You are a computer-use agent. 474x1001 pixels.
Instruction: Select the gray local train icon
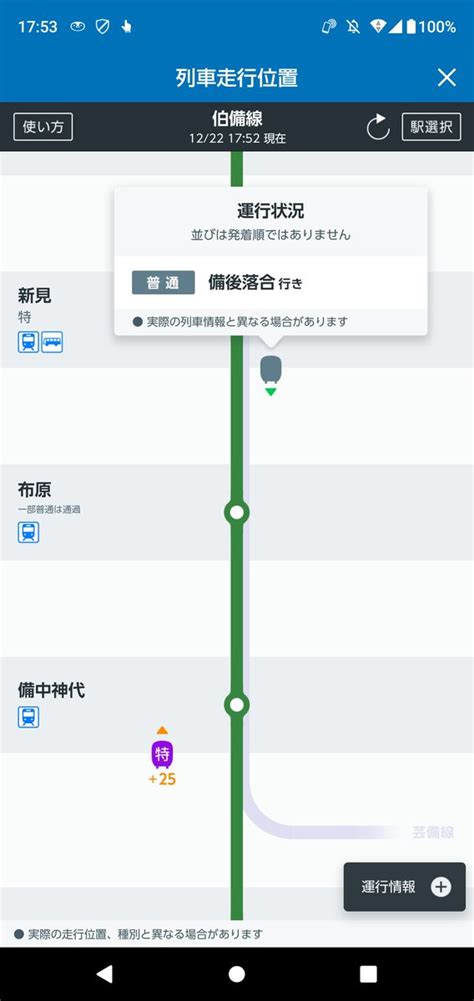271,370
